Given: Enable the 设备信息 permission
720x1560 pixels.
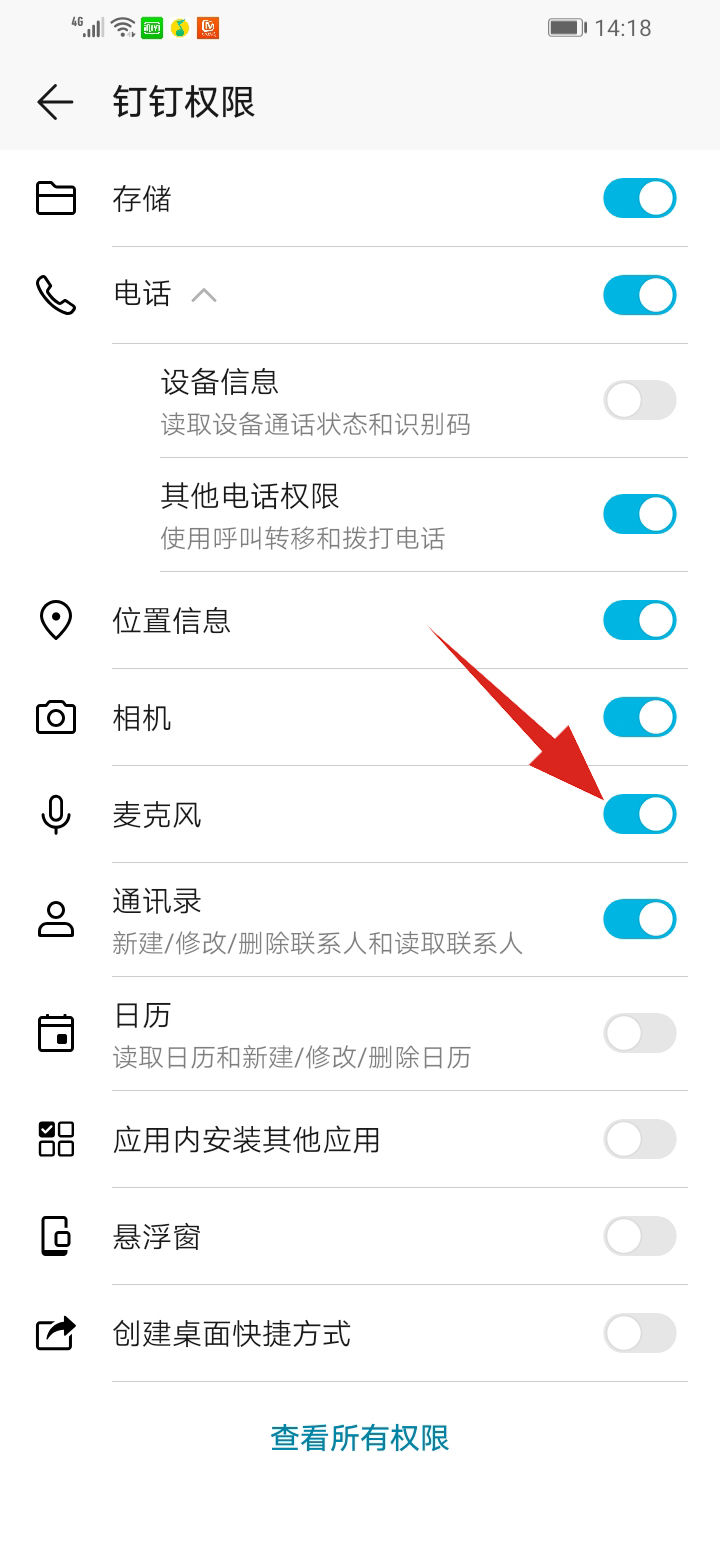Looking at the screenshot, I should click(x=639, y=400).
